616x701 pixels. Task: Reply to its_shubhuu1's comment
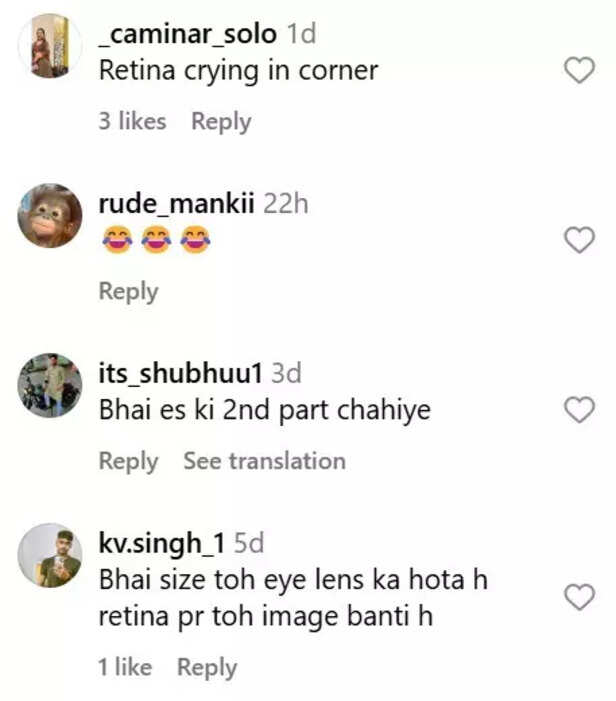[x=128, y=461]
